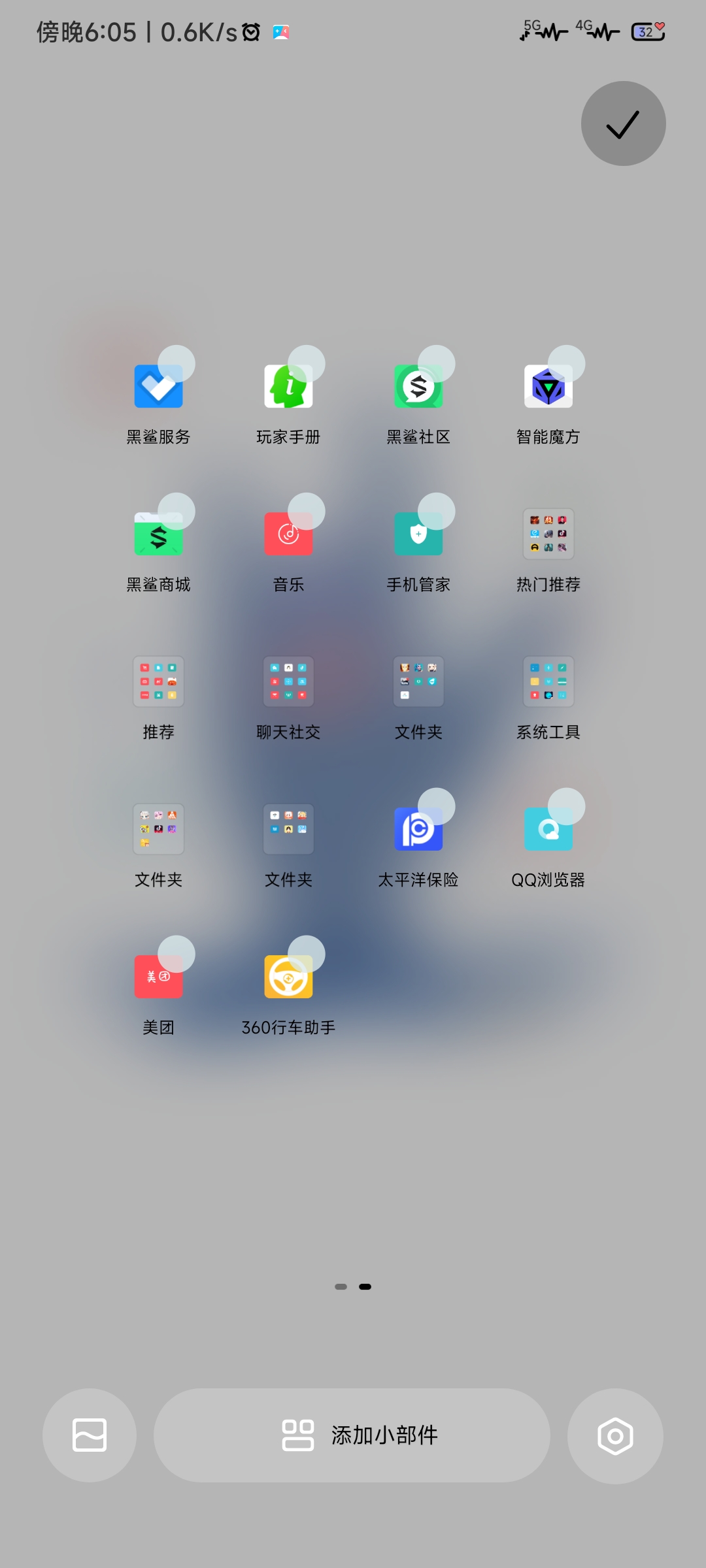Select the 太平洋保险 app
Image resolution: width=706 pixels, height=1568 pixels.
pyautogui.click(x=418, y=829)
